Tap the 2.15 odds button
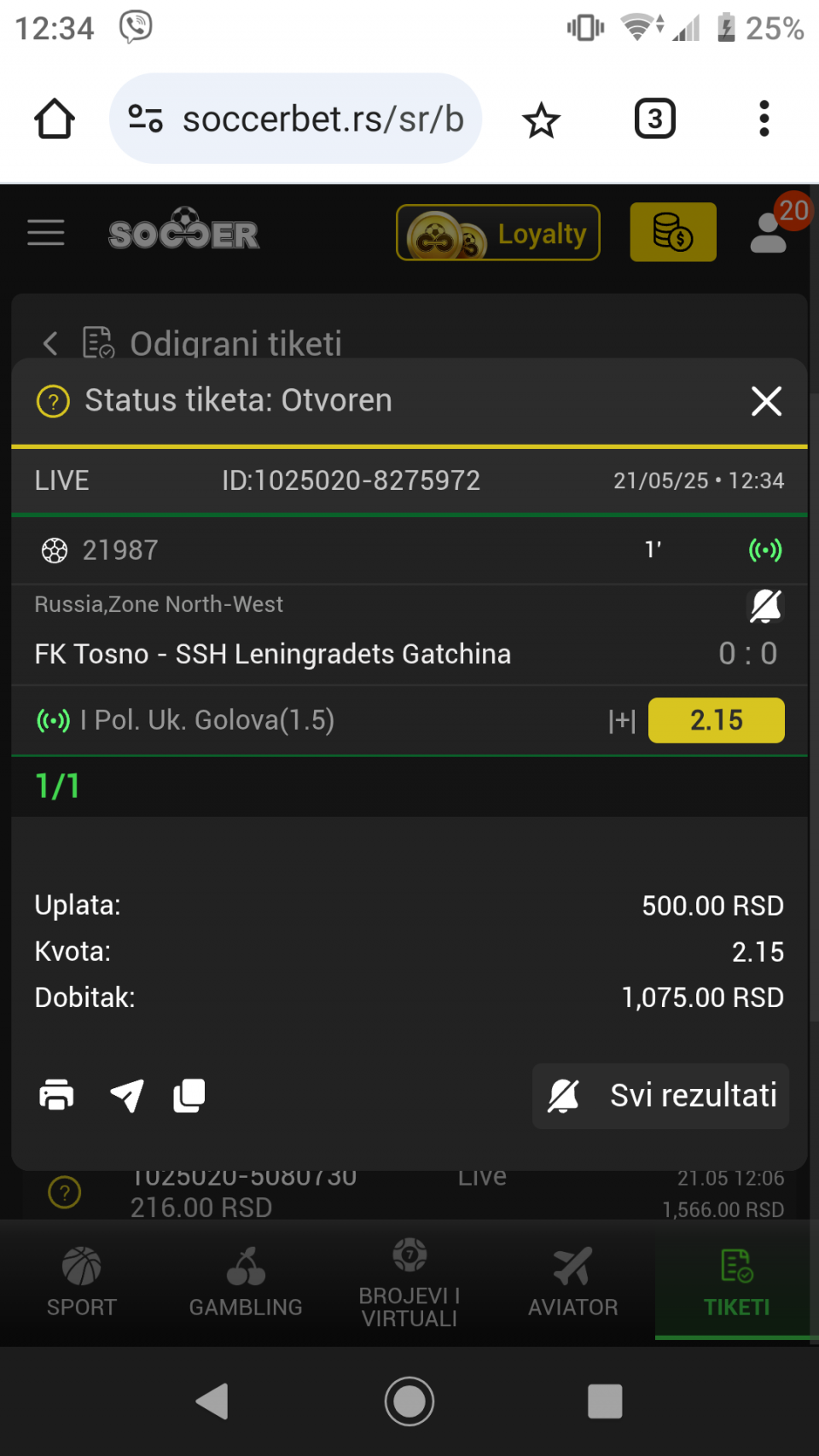Image resolution: width=819 pixels, height=1456 pixels. pos(716,720)
